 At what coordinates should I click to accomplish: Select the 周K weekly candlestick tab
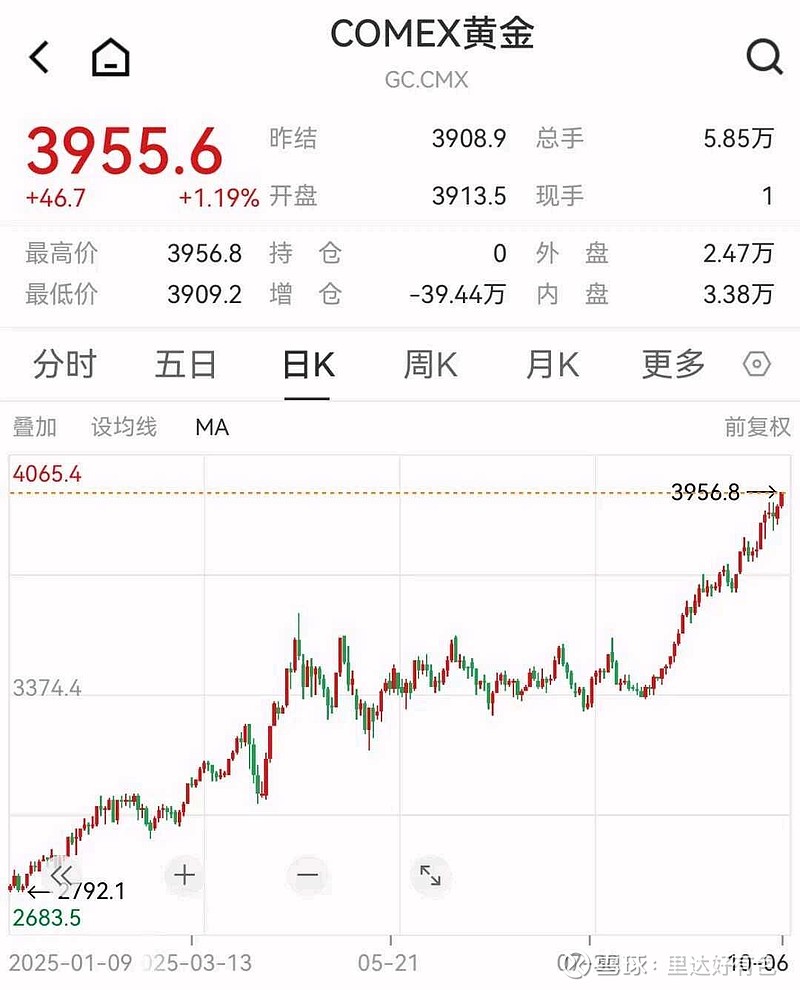[x=428, y=364]
